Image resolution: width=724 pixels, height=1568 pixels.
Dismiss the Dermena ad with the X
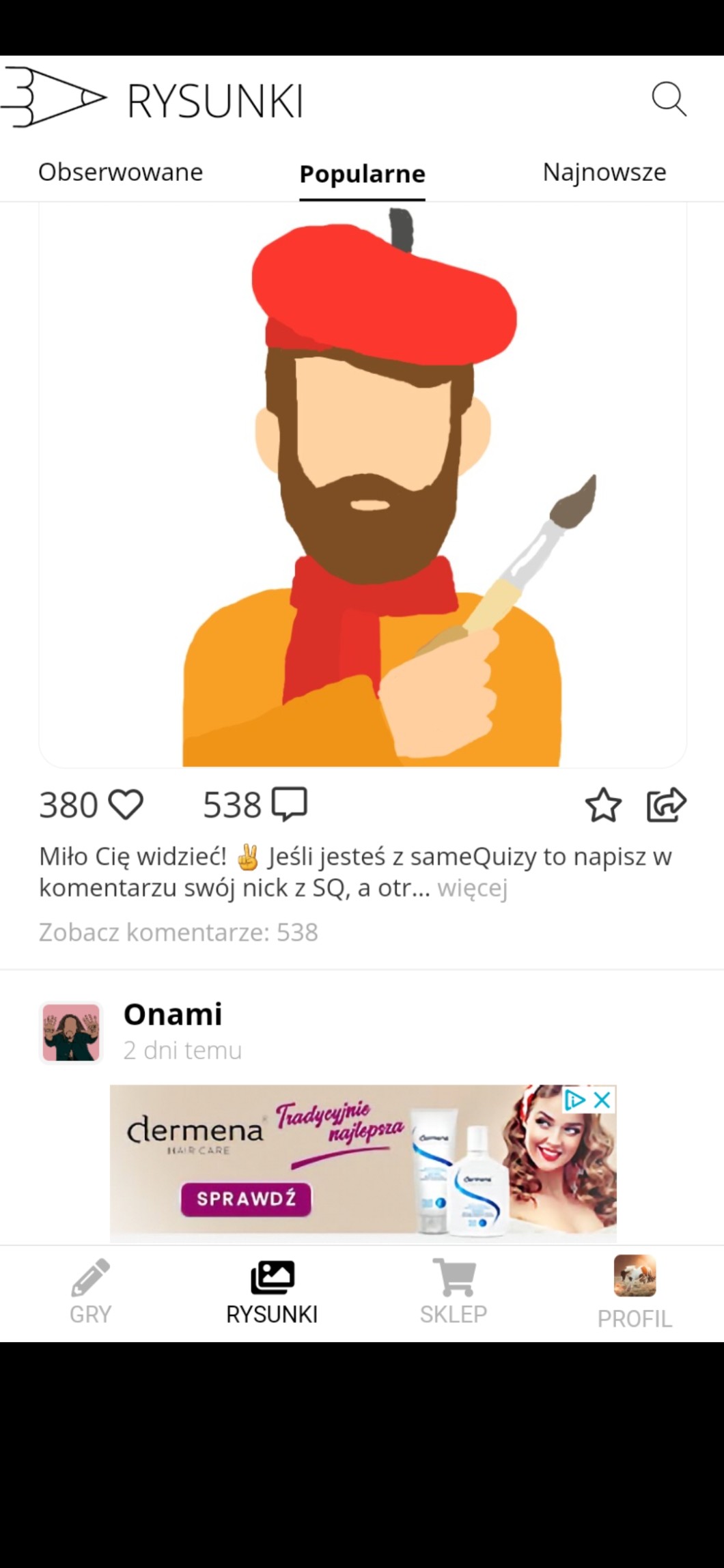602,1100
